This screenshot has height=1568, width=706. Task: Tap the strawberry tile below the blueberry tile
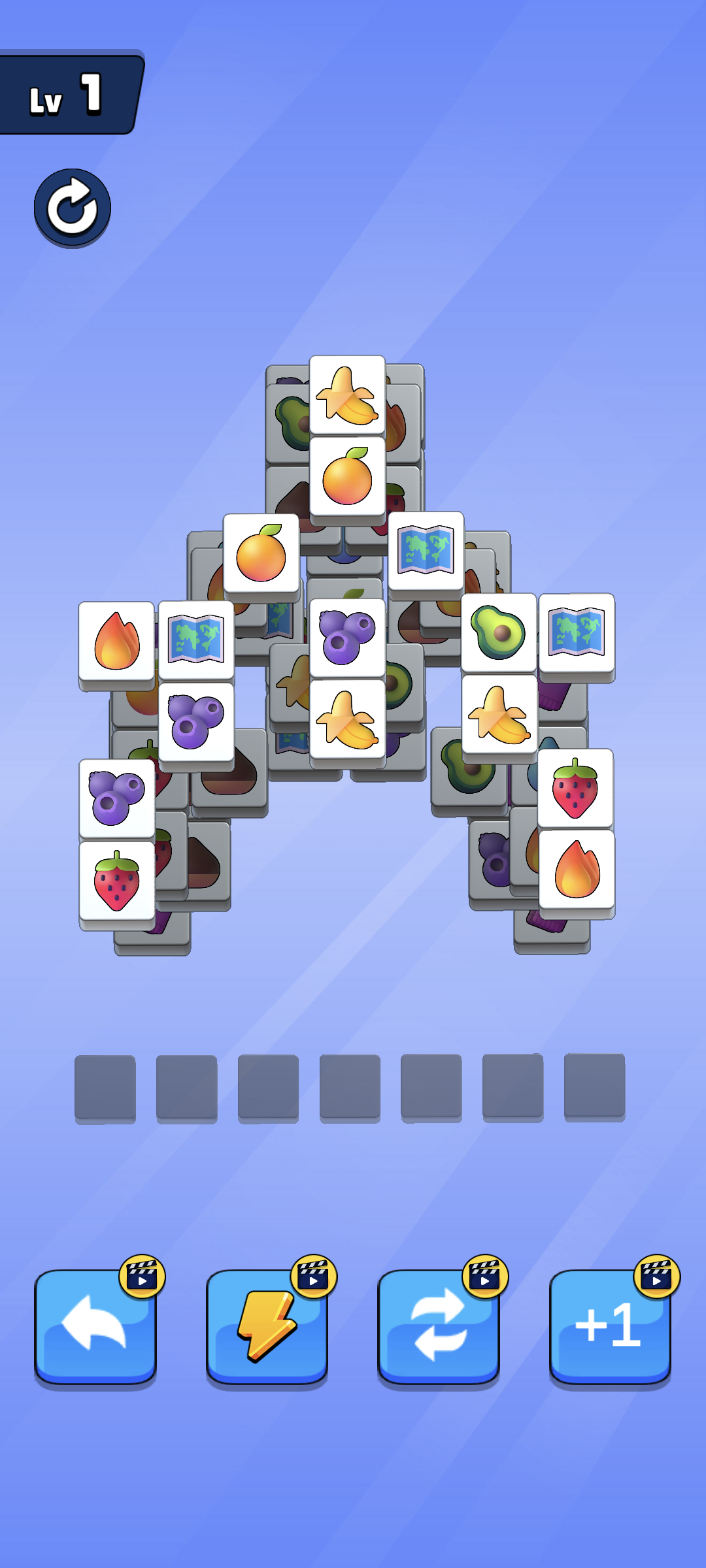click(117, 881)
